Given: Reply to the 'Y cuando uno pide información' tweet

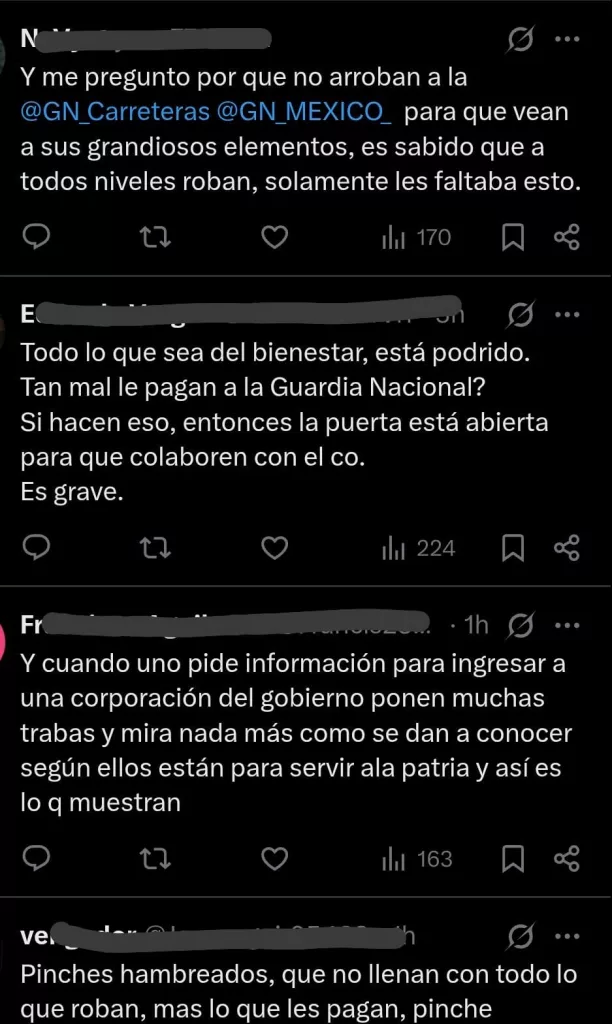Looking at the screenshot, I should pyautogui.click(x=37, y=858).
